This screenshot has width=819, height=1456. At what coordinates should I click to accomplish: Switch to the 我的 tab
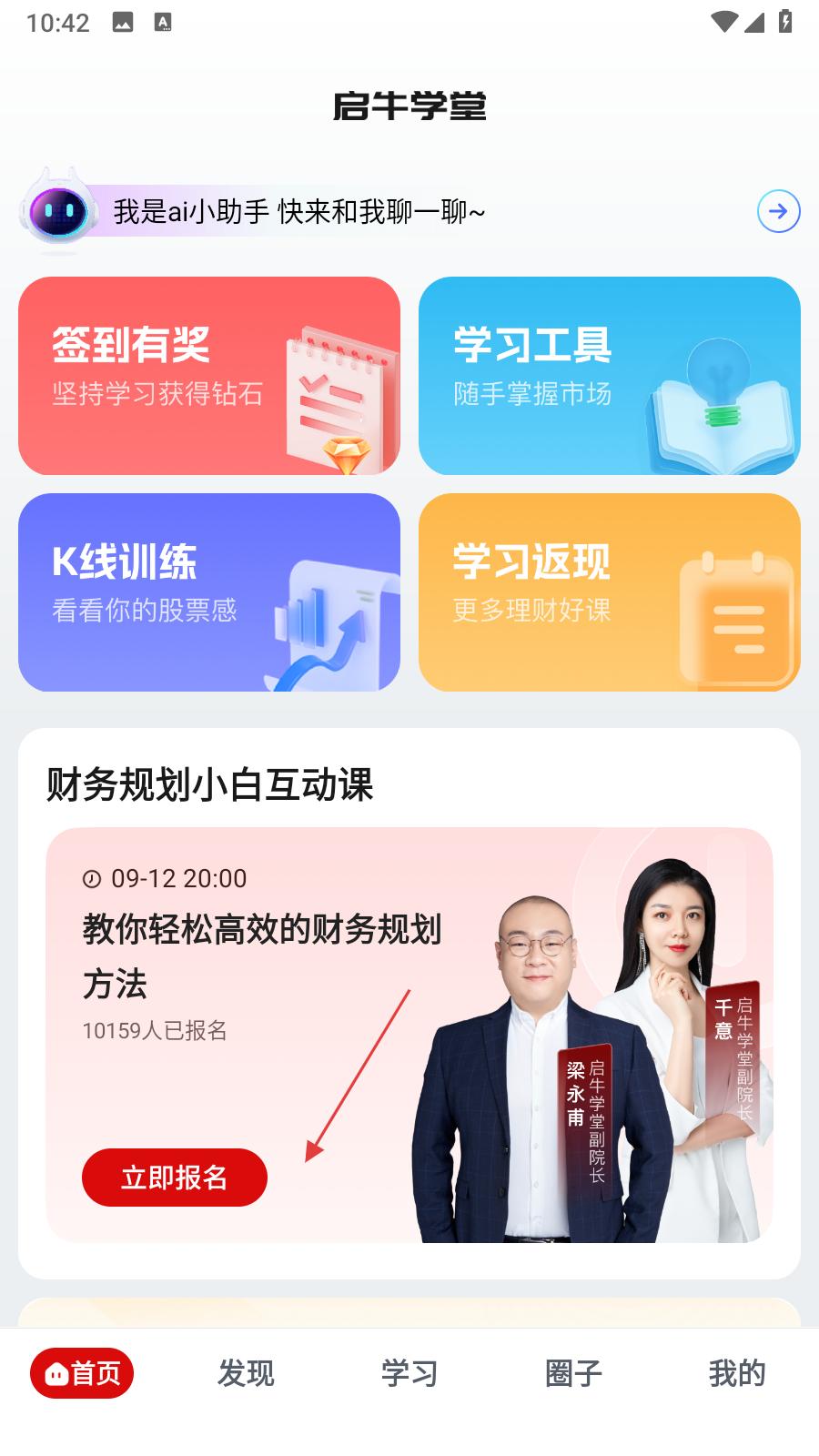pos(737,1373)
